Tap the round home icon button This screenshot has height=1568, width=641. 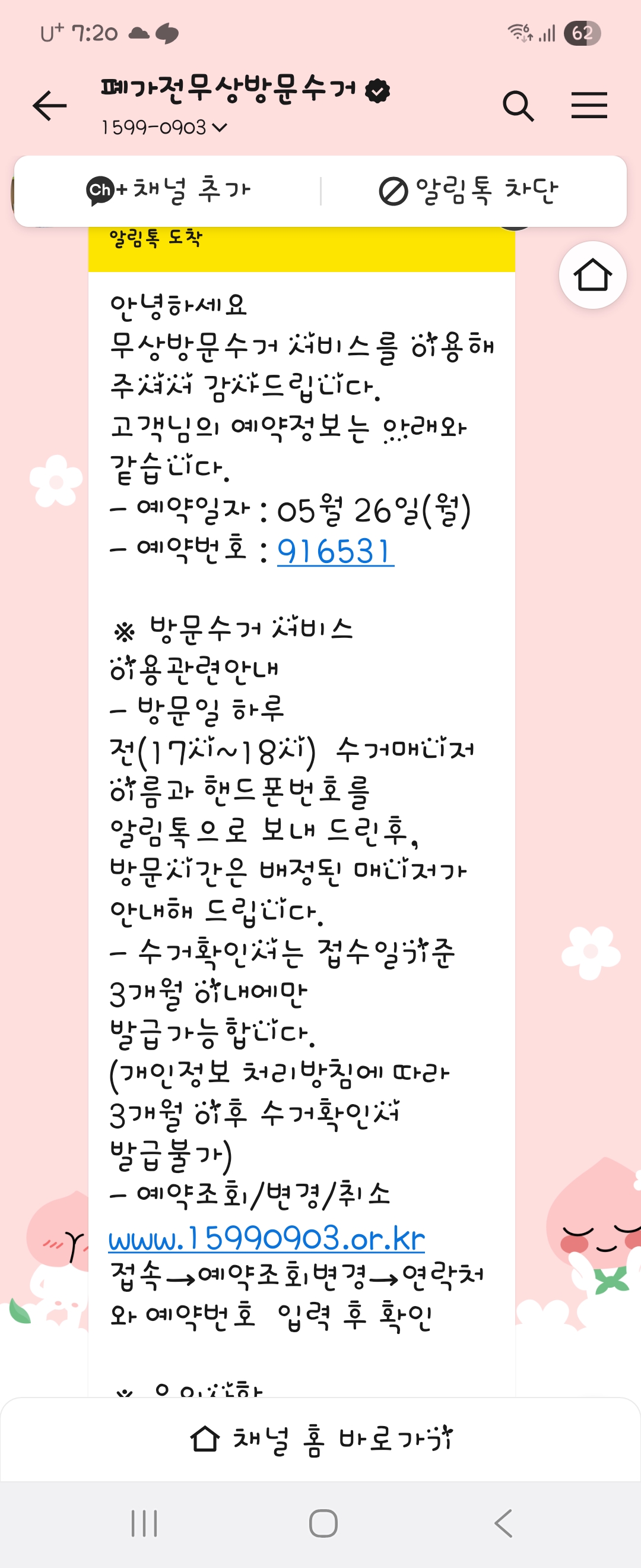click(x=592, y=276)
